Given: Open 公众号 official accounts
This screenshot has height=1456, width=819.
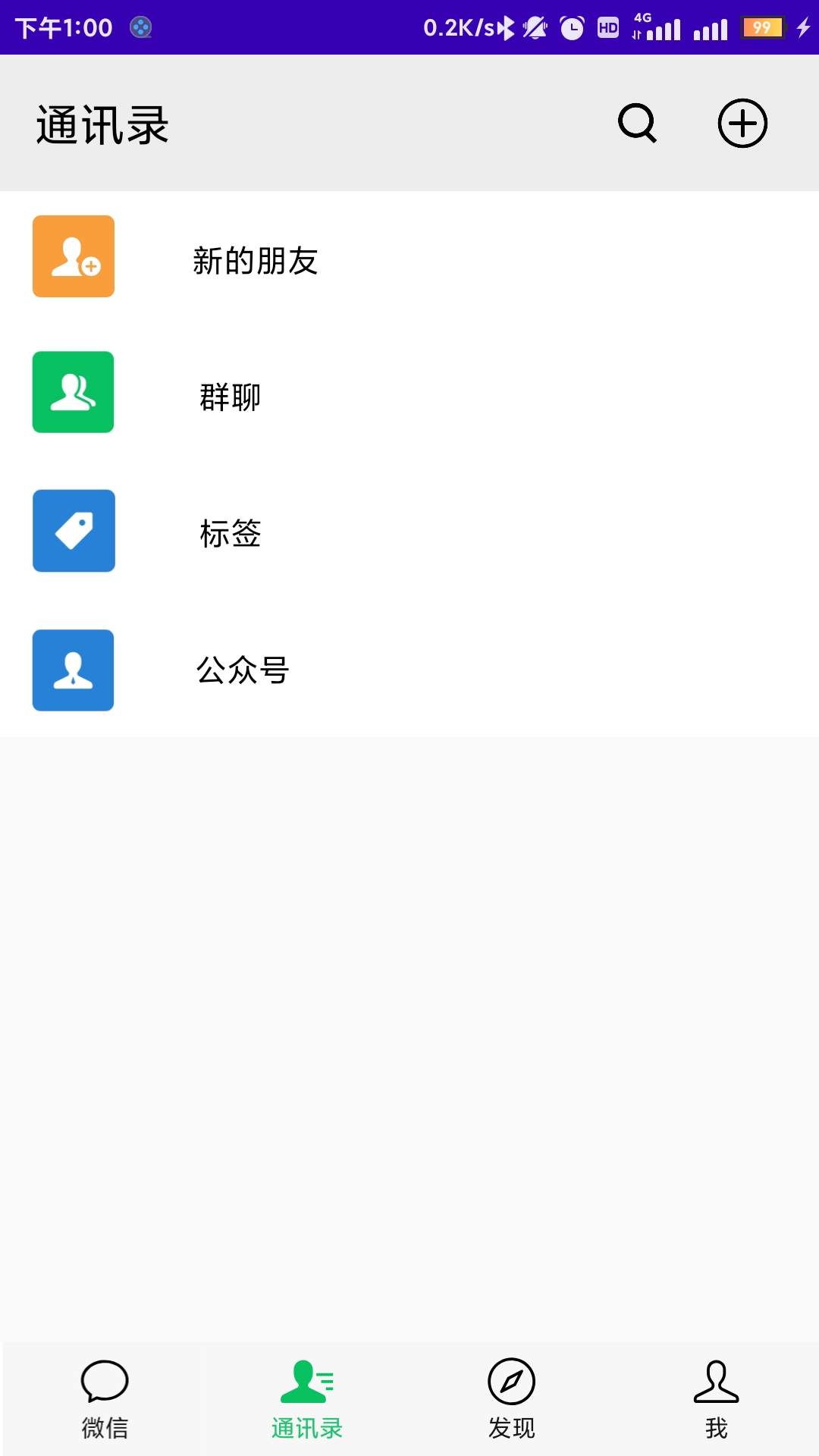Looking at the screenshot, I should 409,670.
